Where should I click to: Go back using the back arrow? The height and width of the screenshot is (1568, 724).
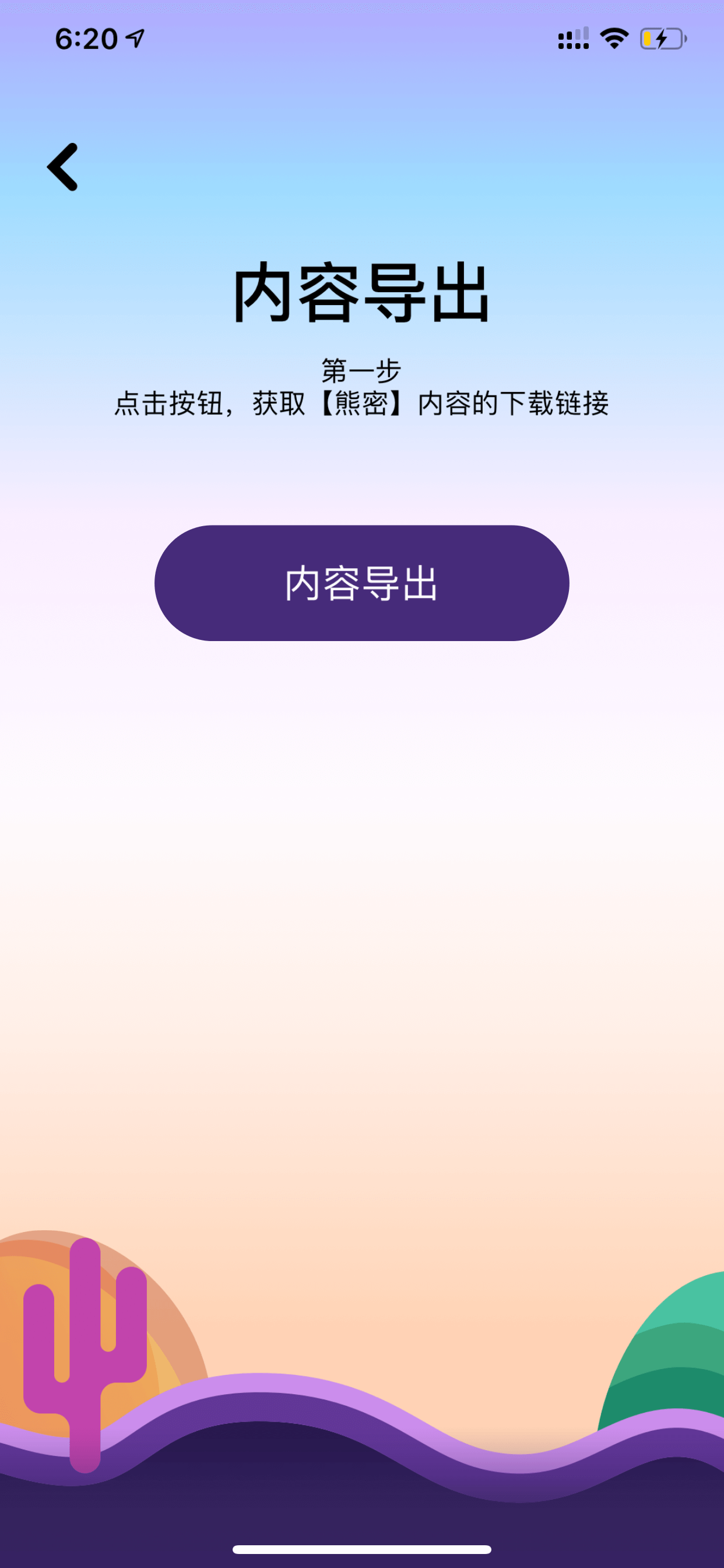click(x=63, y=167)
